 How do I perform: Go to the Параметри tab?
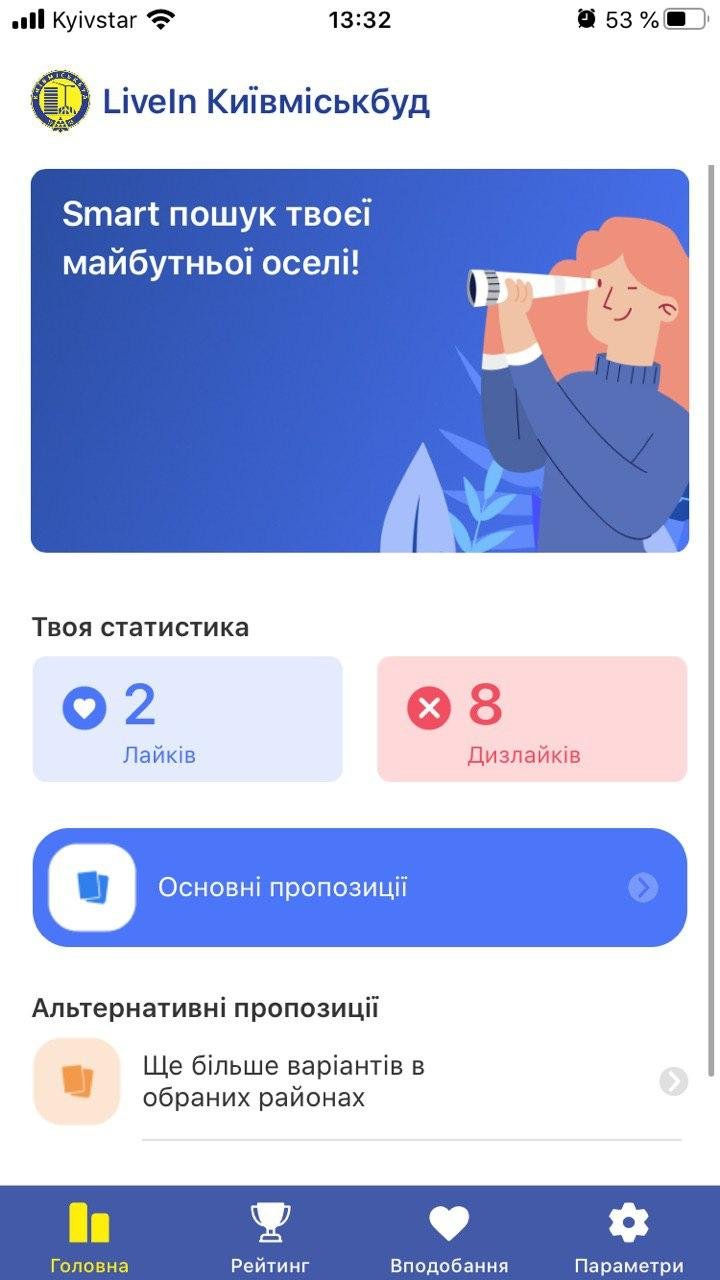pos(629,1236)
